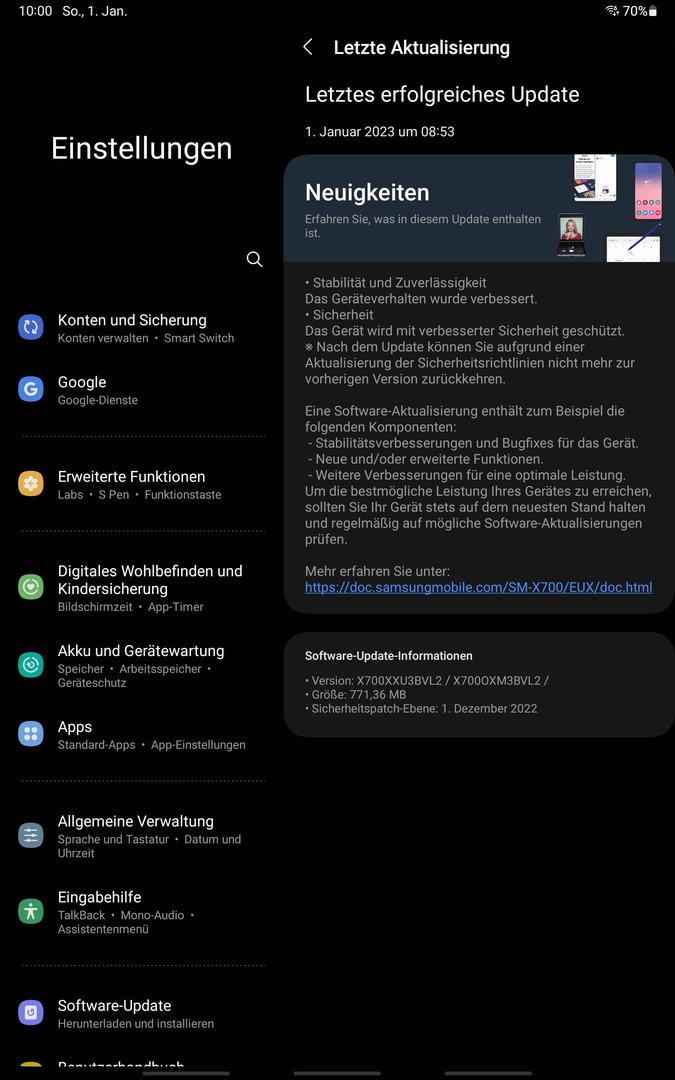Open the doc.samsungmobile.com link
This screenshot has height=1080, width=675.
tap(478, 587)
